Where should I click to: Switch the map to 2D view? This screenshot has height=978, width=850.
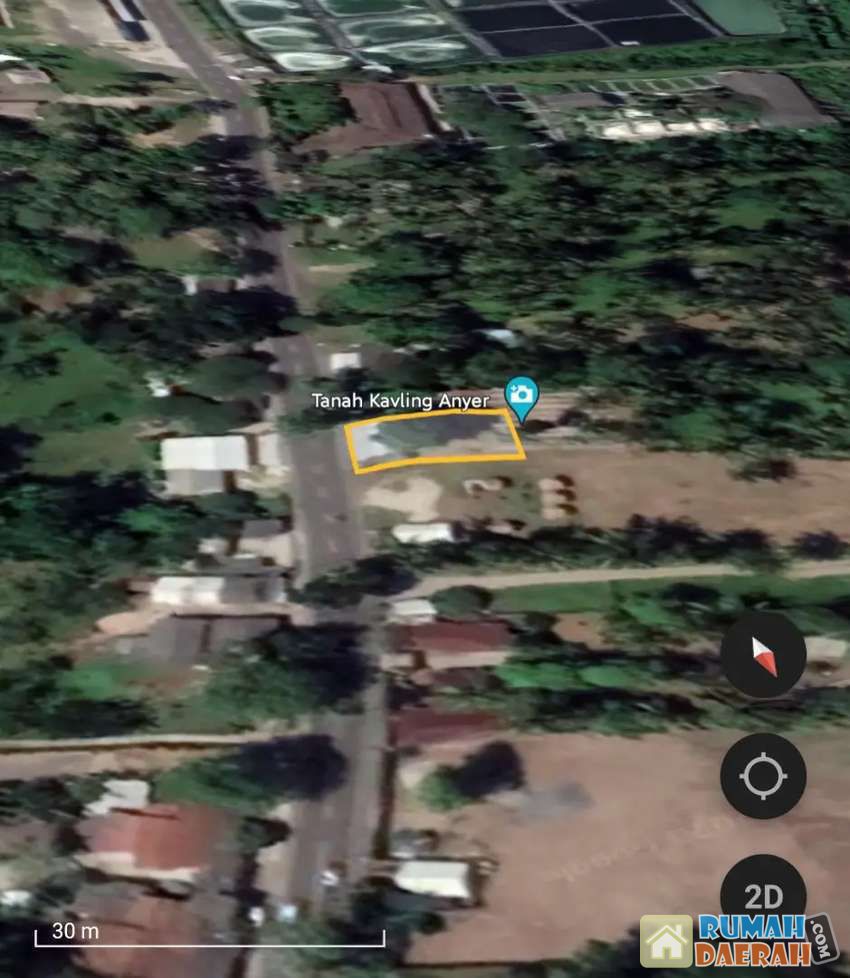(x=763, y=893)
